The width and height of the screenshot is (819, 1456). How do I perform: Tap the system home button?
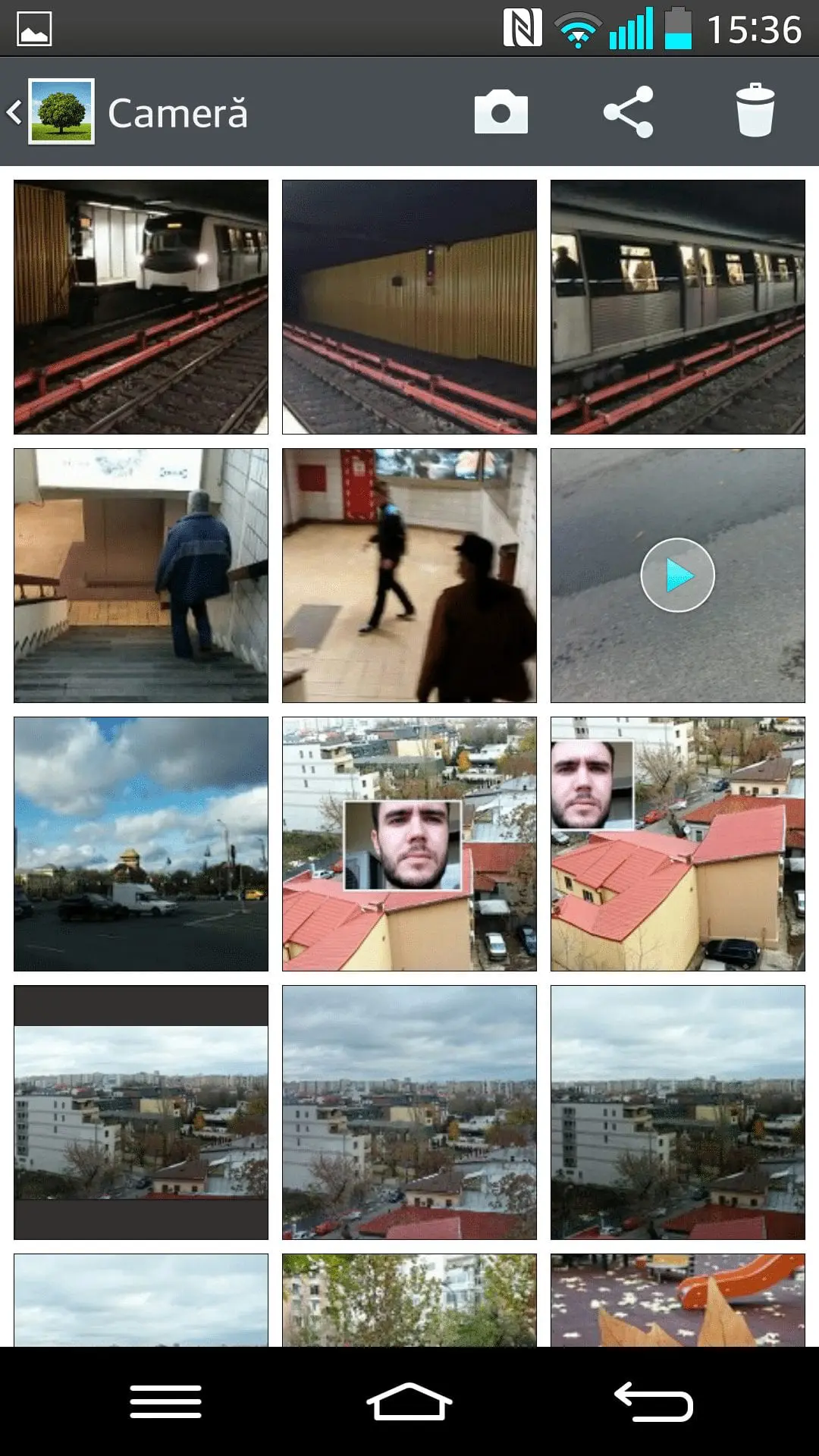tap(409, 1401)
